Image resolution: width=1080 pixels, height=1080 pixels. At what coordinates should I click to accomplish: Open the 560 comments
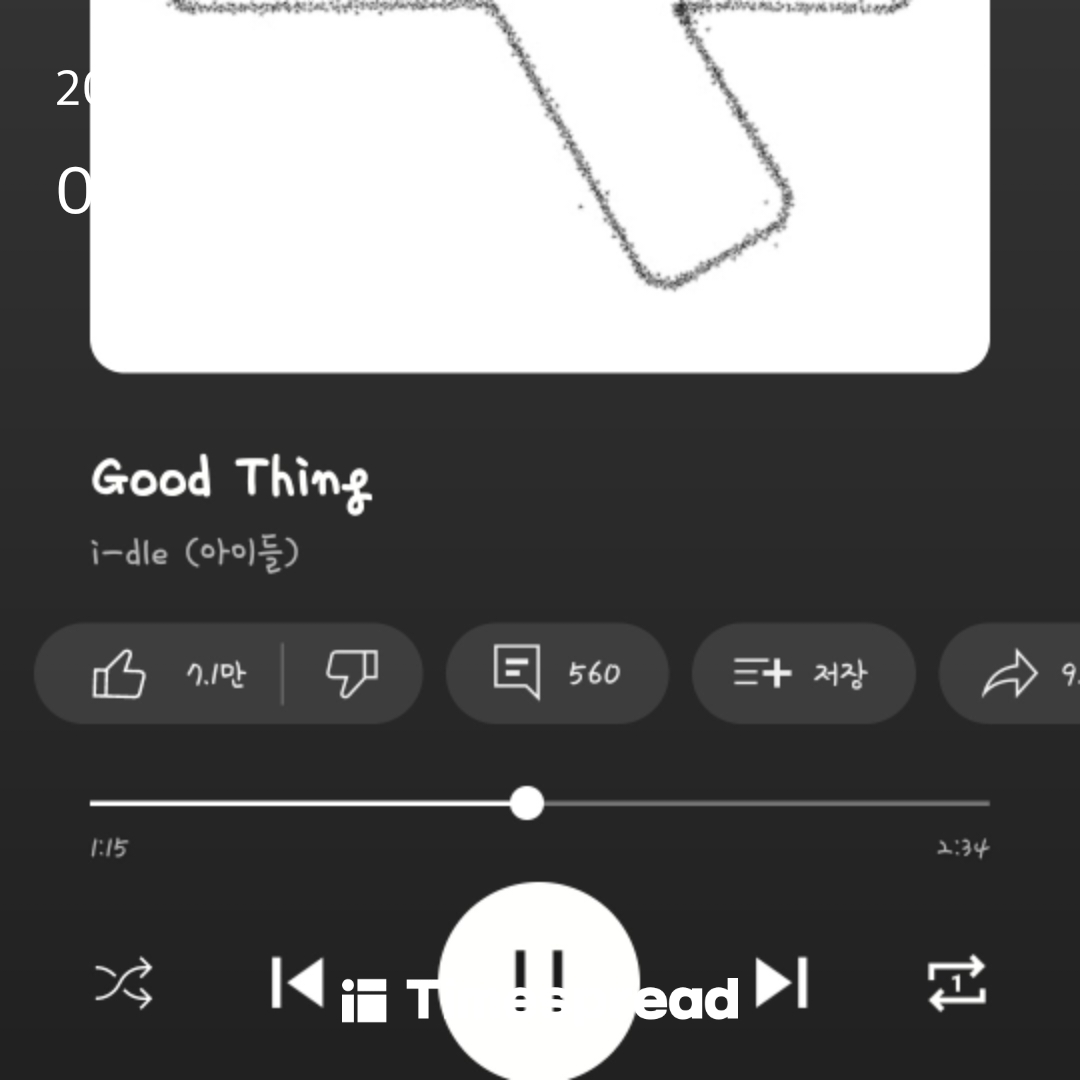pyautogui.click(x=556, y=673)
